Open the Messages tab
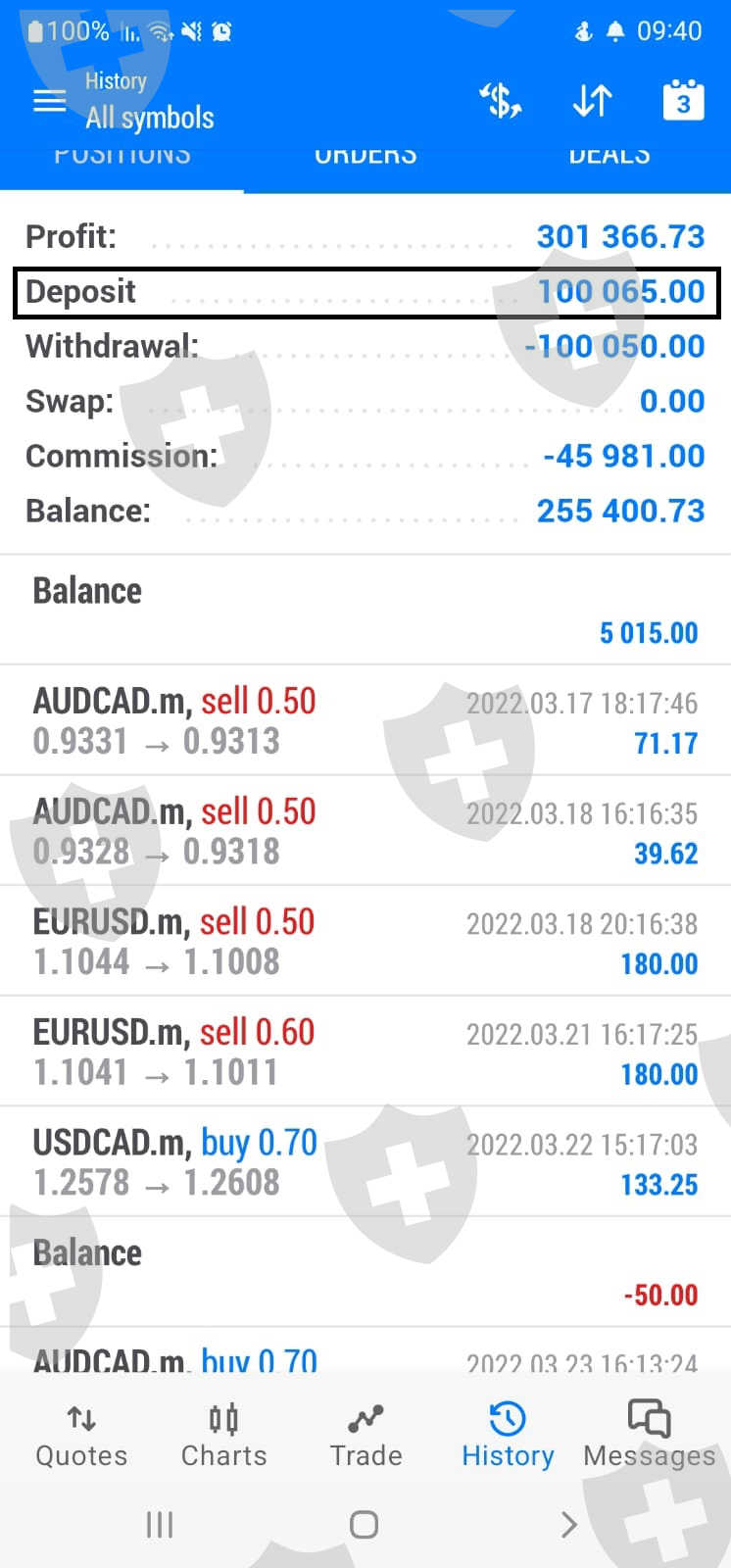The height and width of the screenshot is (1568, 731). [x=649, y=1435]
